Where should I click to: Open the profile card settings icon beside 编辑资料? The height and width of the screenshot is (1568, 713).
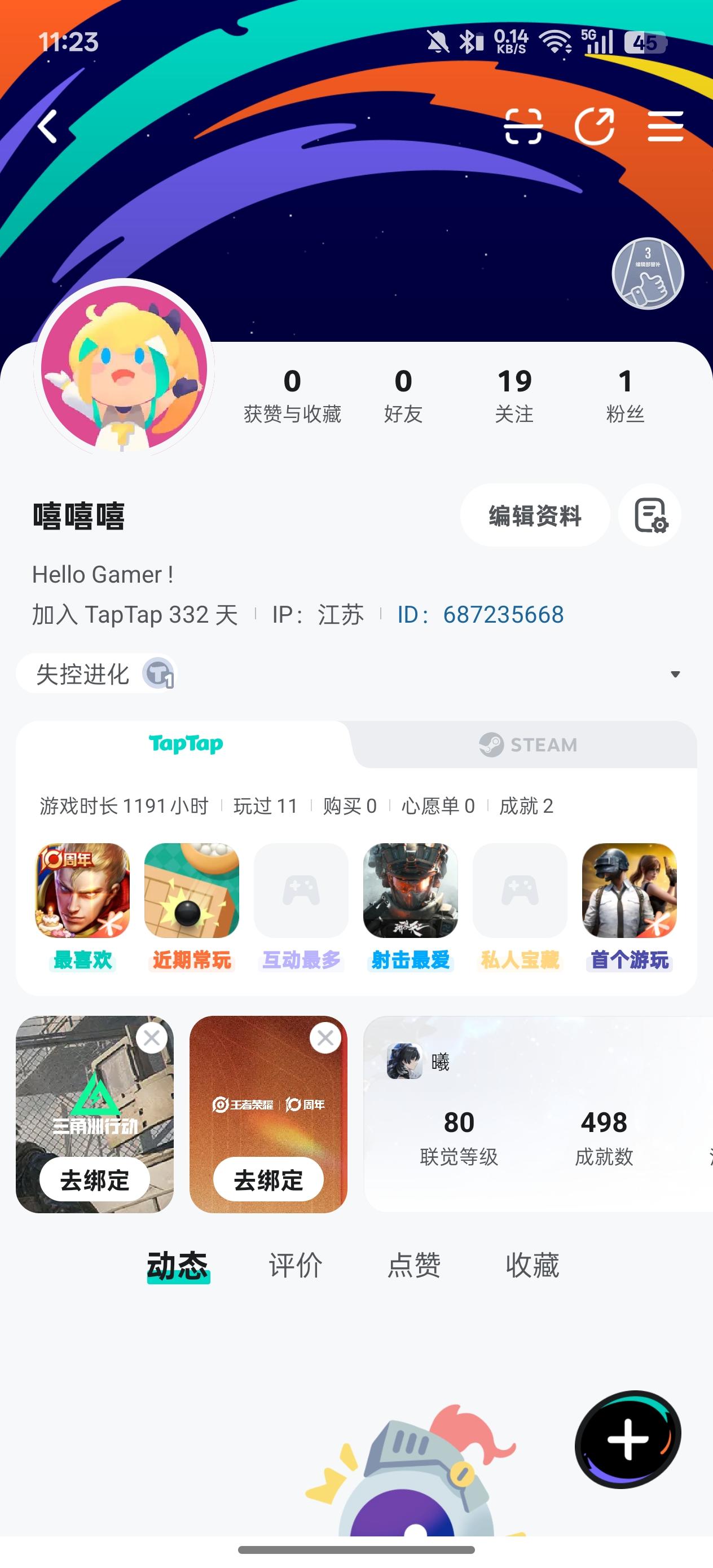pyautogui.click(x=649, y=516)
